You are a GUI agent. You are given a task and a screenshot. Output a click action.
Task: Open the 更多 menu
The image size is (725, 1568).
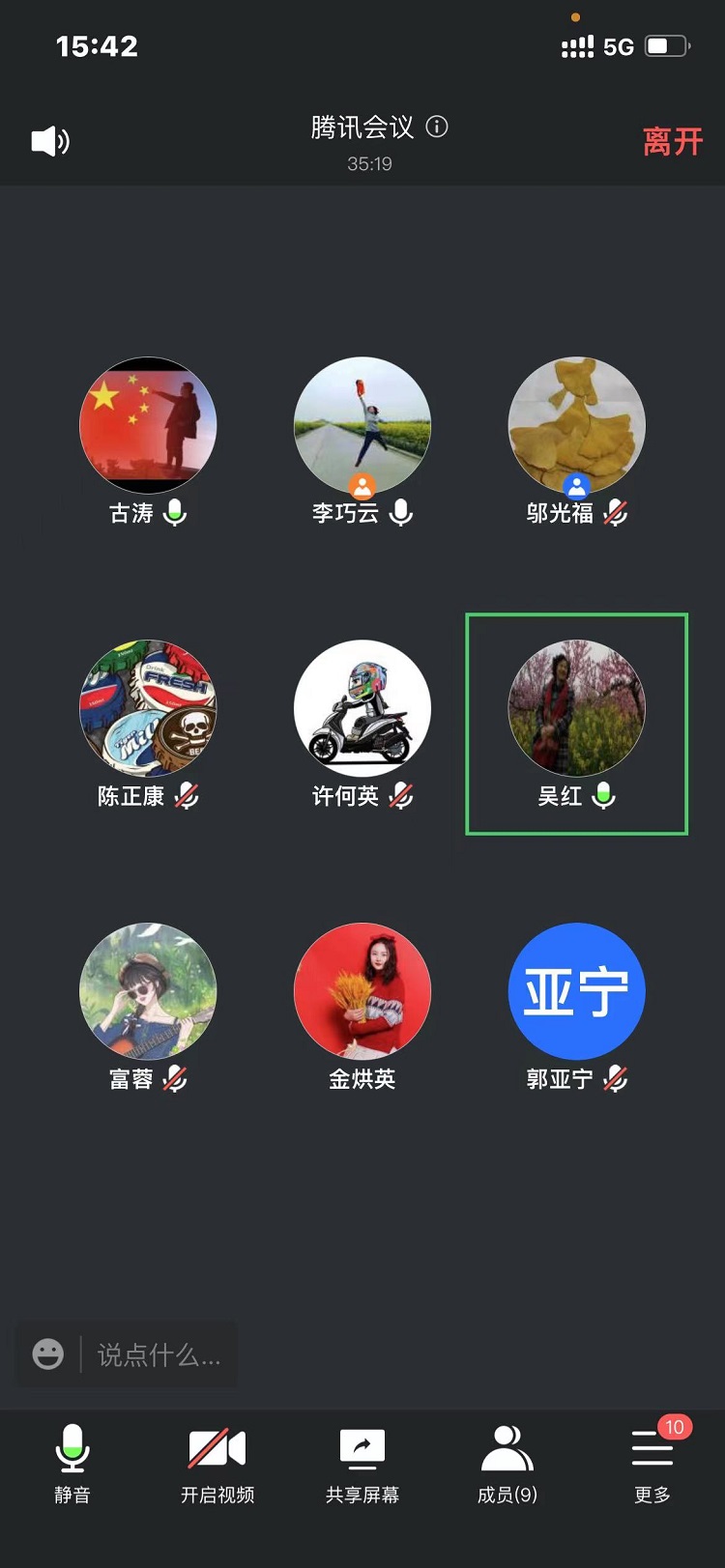click(652, 1463)
